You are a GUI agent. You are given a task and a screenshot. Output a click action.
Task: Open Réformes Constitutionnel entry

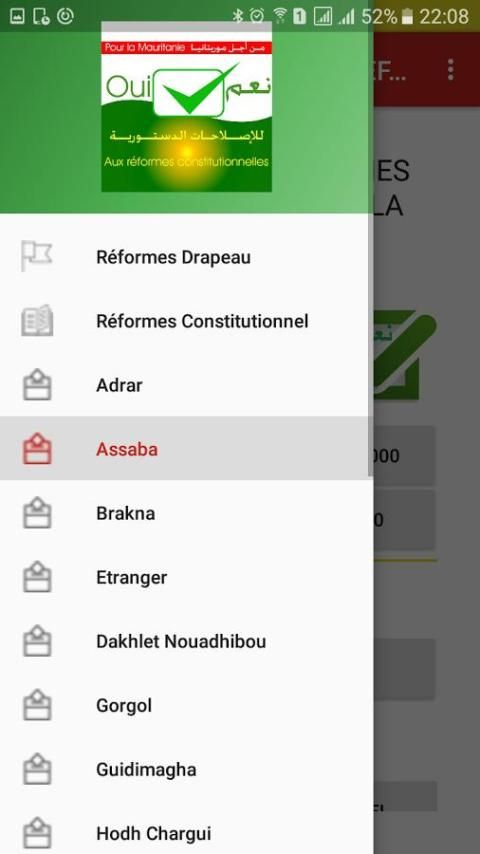click(186, 321)
